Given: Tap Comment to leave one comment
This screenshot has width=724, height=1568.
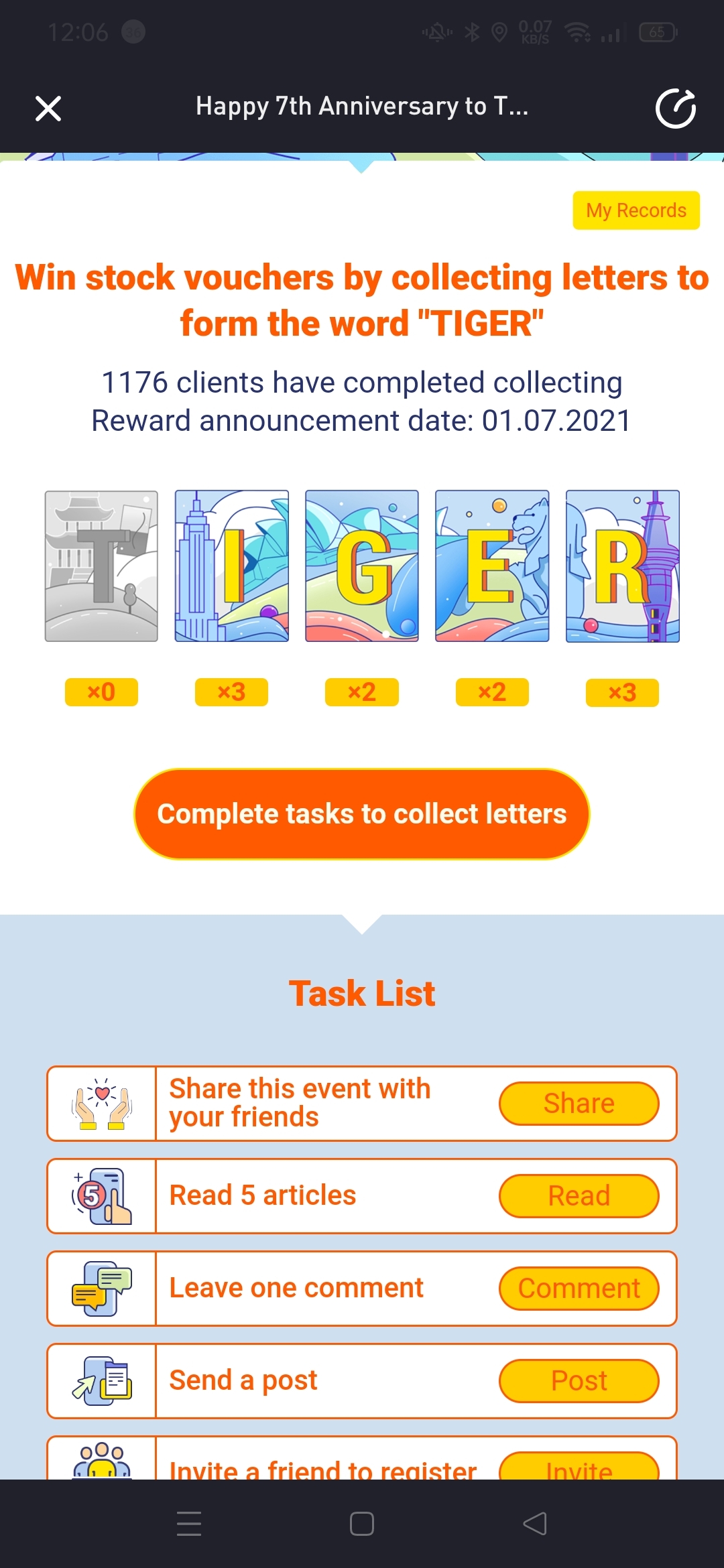Looking at the screenshot, I should [x=579, y=1288].
